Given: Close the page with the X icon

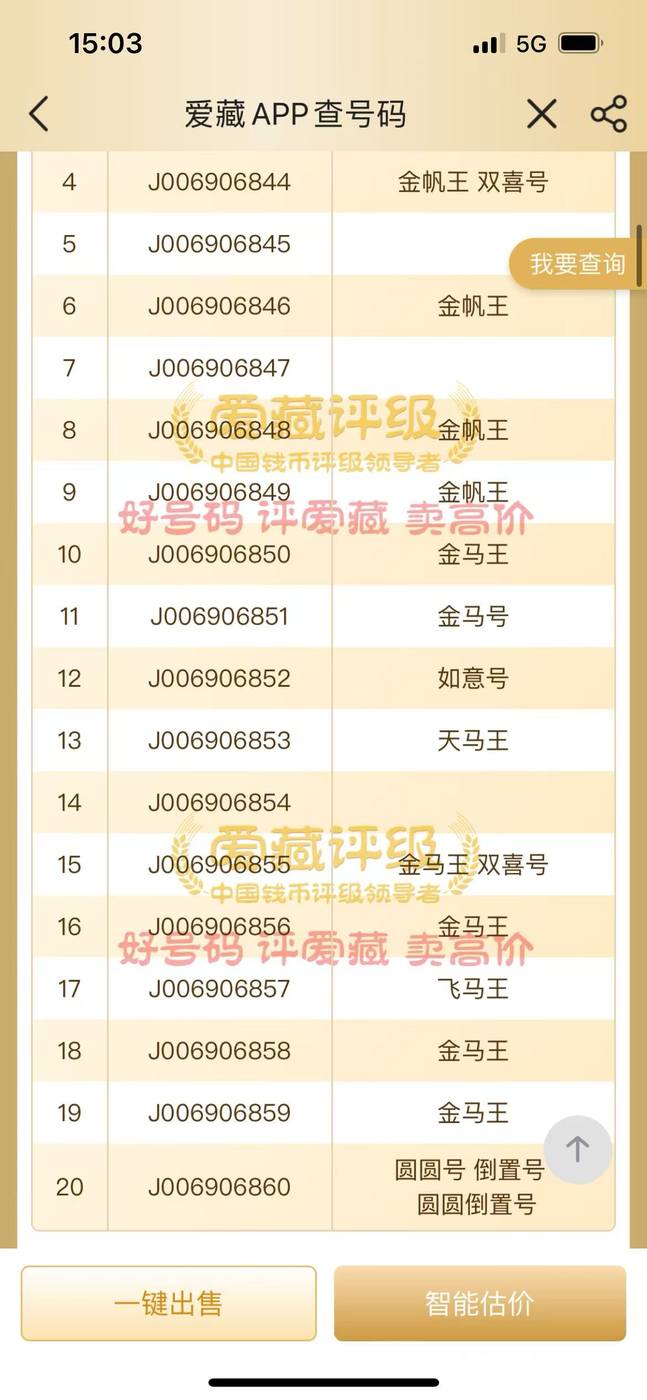Looking at the screenshot, I should coord(541,114).
